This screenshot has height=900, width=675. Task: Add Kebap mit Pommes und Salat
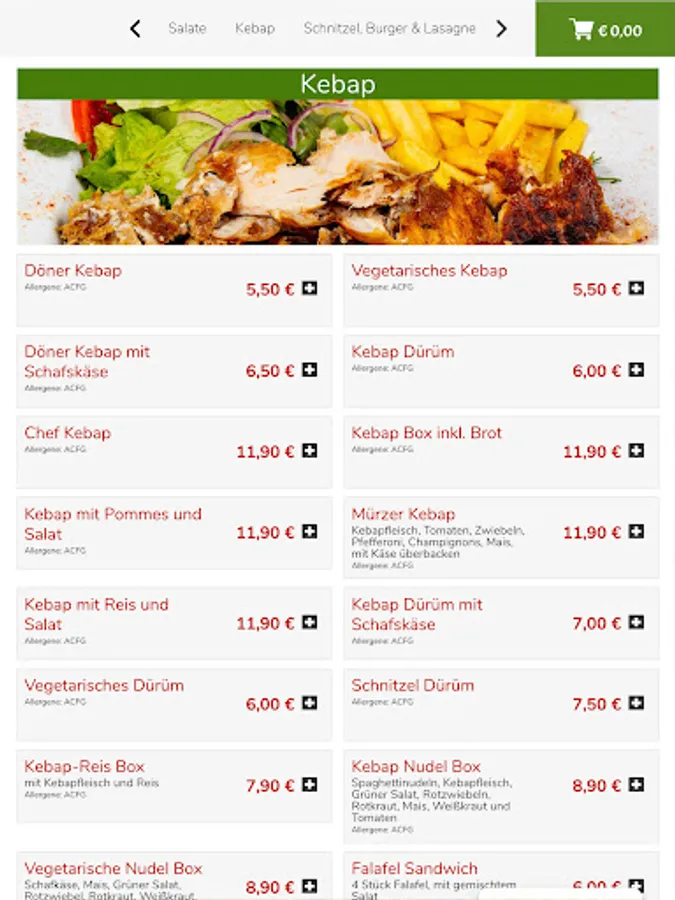coord(310,532)
